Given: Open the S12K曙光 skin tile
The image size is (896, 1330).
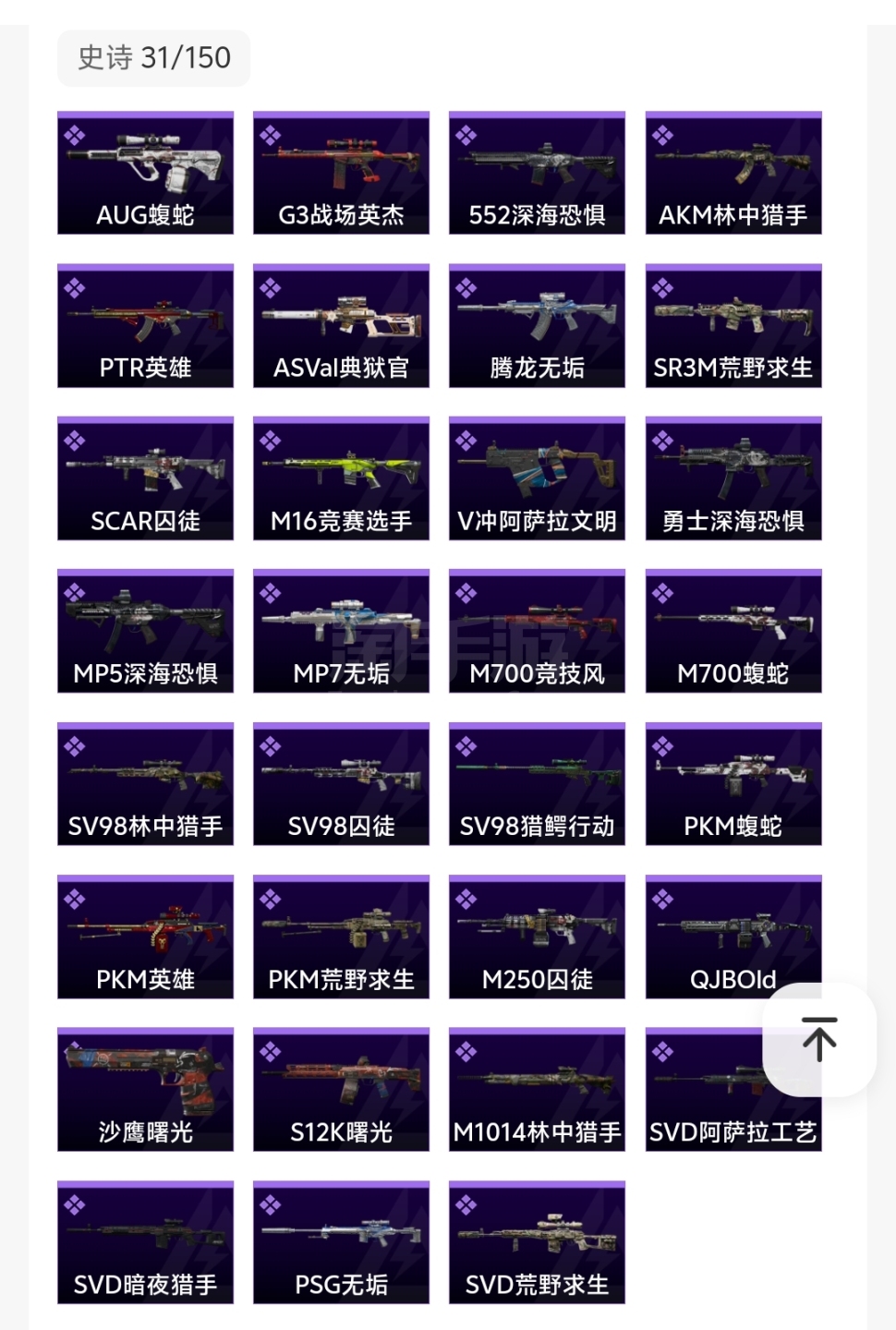Looking at the screenshot, I should coord(341,1089).
